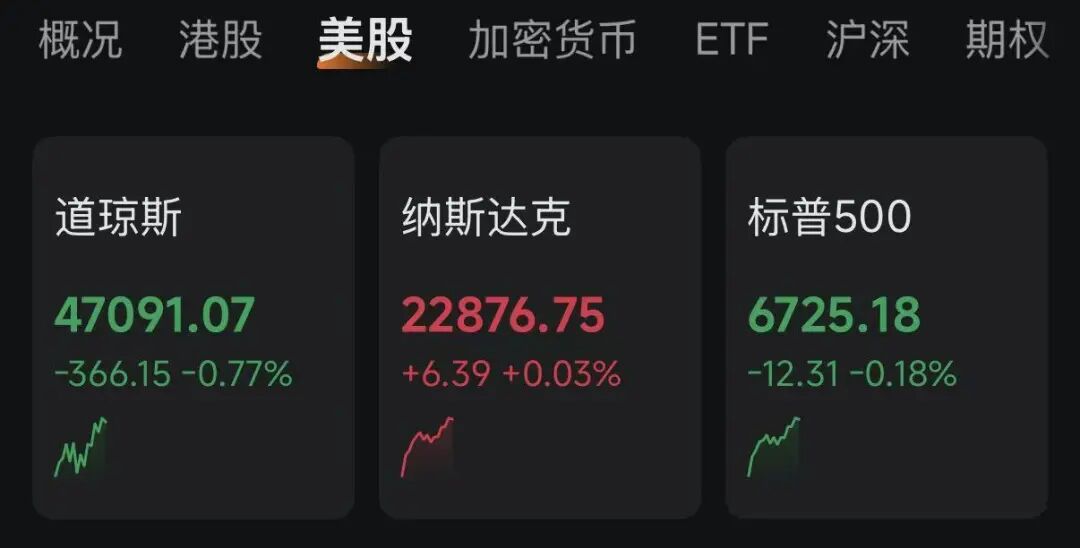Switch to the ETF tab

731,40
